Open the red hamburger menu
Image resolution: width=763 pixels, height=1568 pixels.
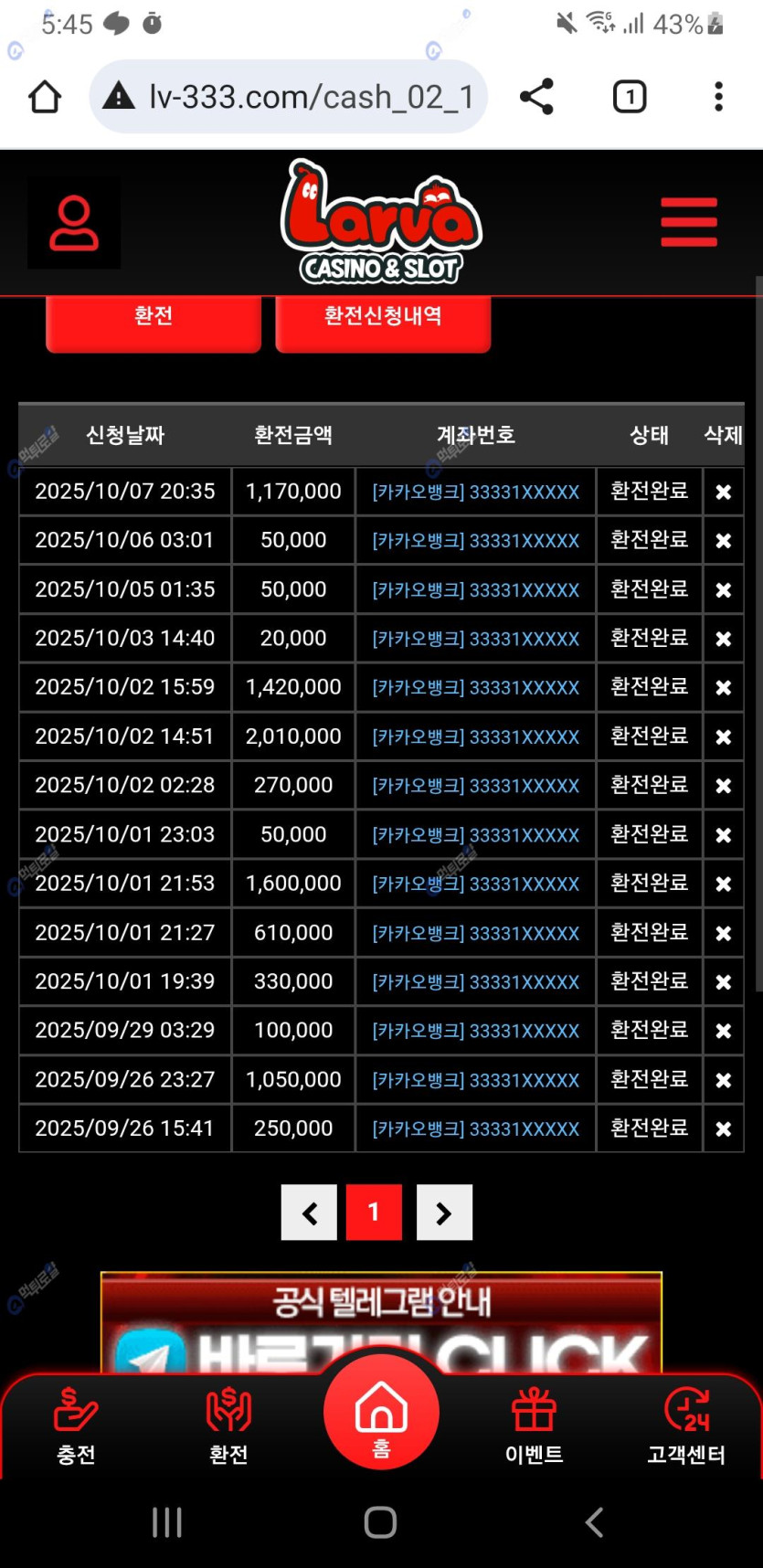coord(689,222)
